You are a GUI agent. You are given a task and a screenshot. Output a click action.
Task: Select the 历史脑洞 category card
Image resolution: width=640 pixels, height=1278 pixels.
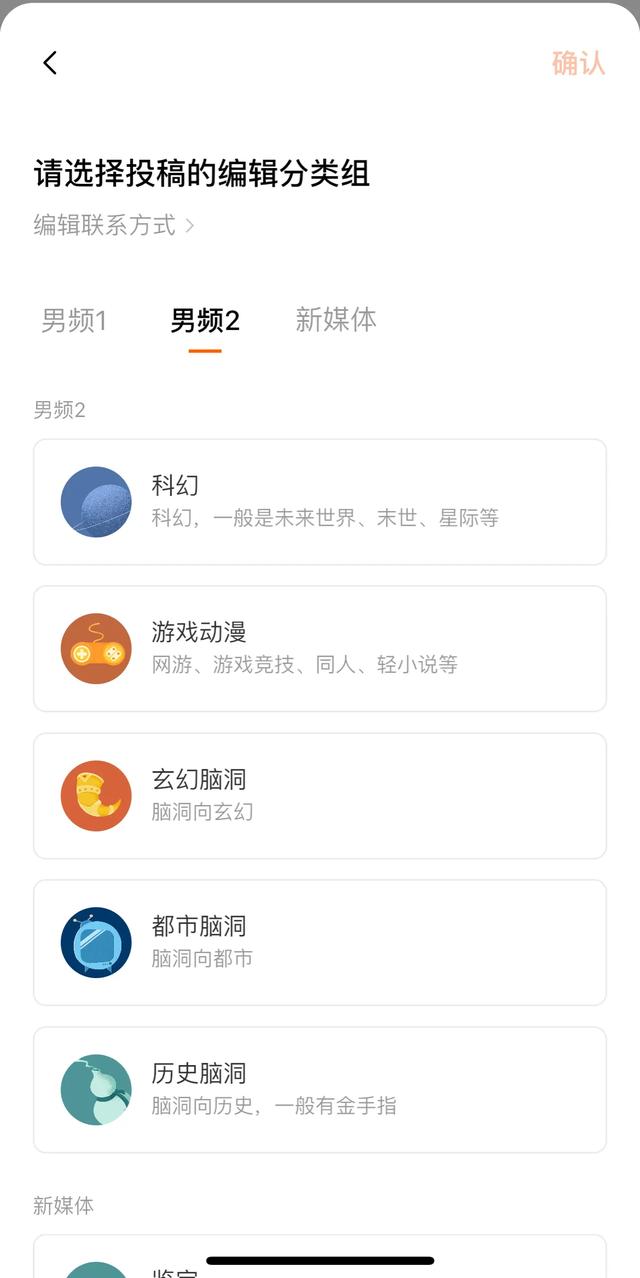pos(320,1090)
